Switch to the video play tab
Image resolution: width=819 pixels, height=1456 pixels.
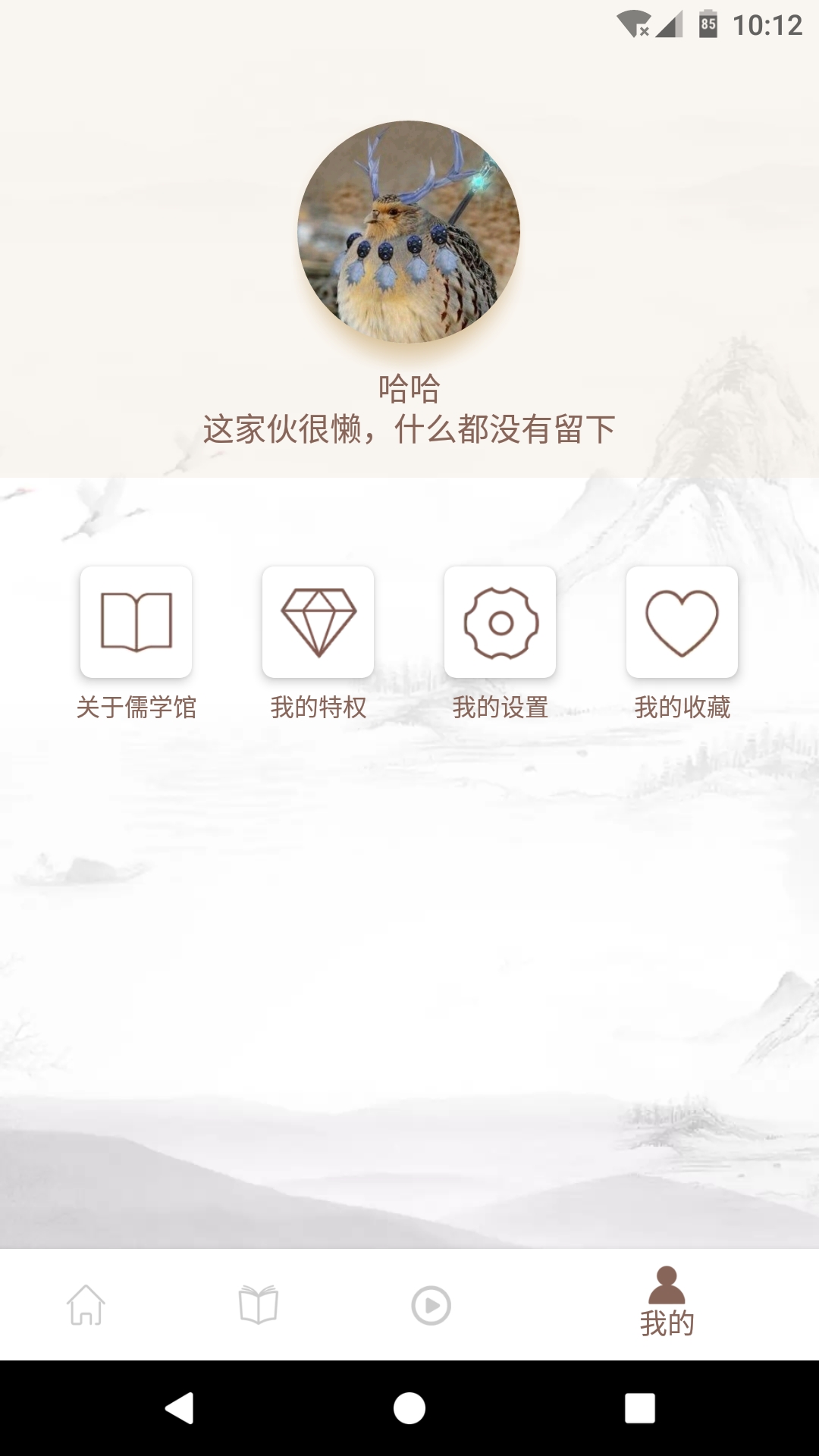431,1305
